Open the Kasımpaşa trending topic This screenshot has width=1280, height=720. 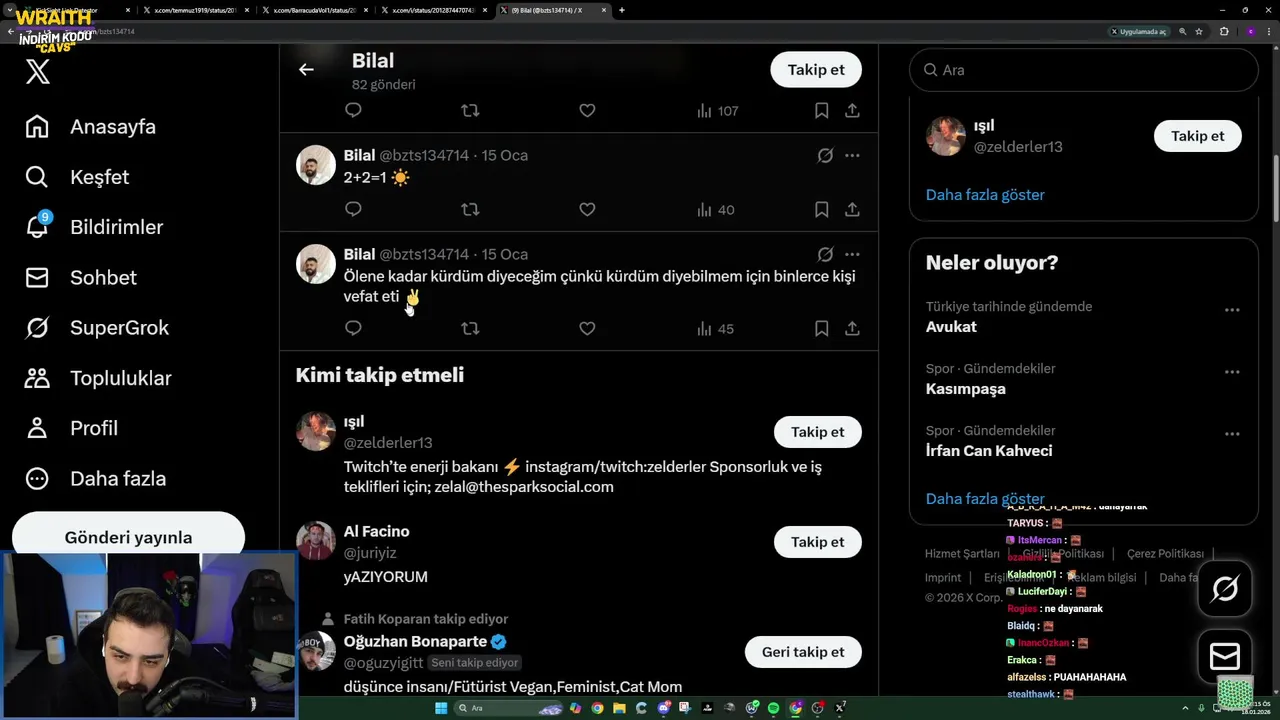[x=966, y=389]
